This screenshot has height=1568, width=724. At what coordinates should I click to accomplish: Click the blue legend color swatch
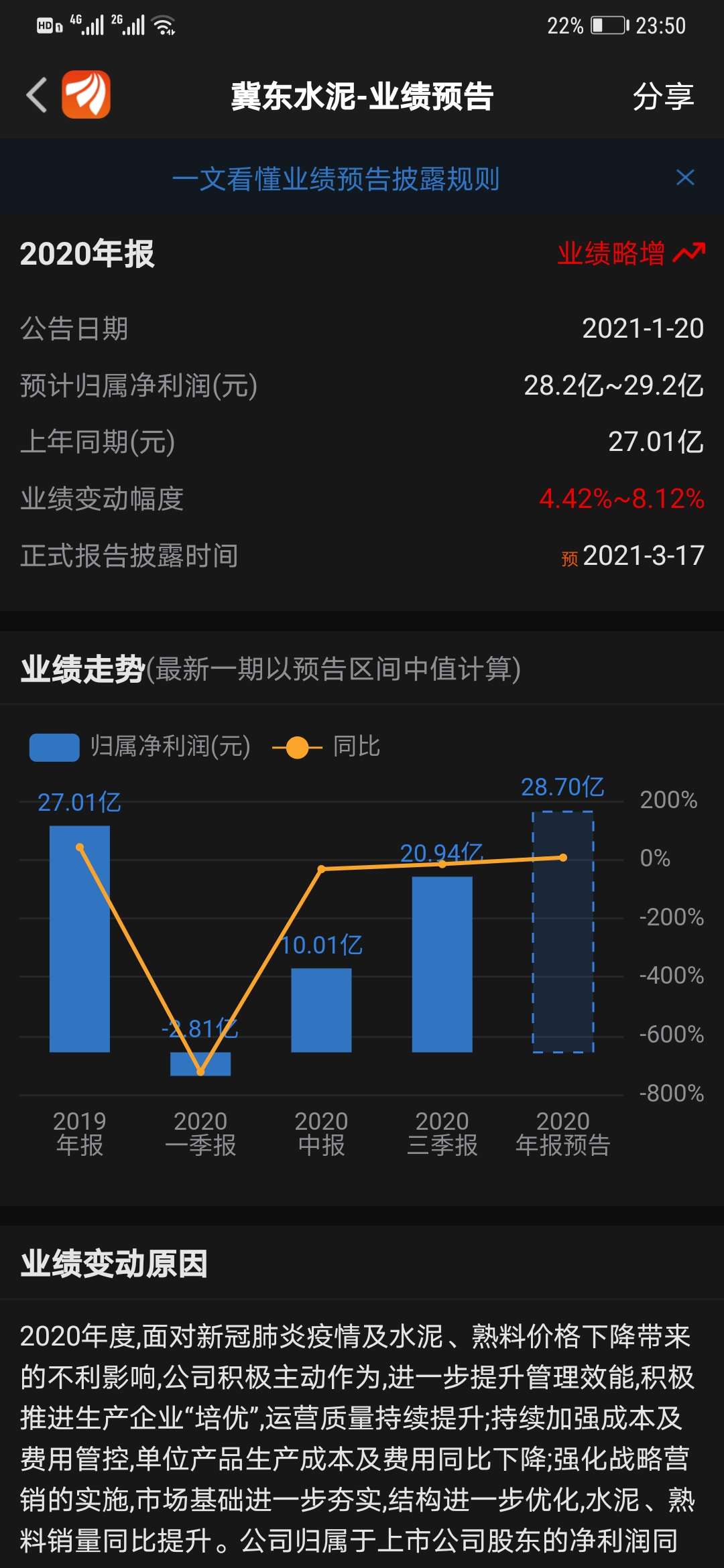tap(55, 748)
